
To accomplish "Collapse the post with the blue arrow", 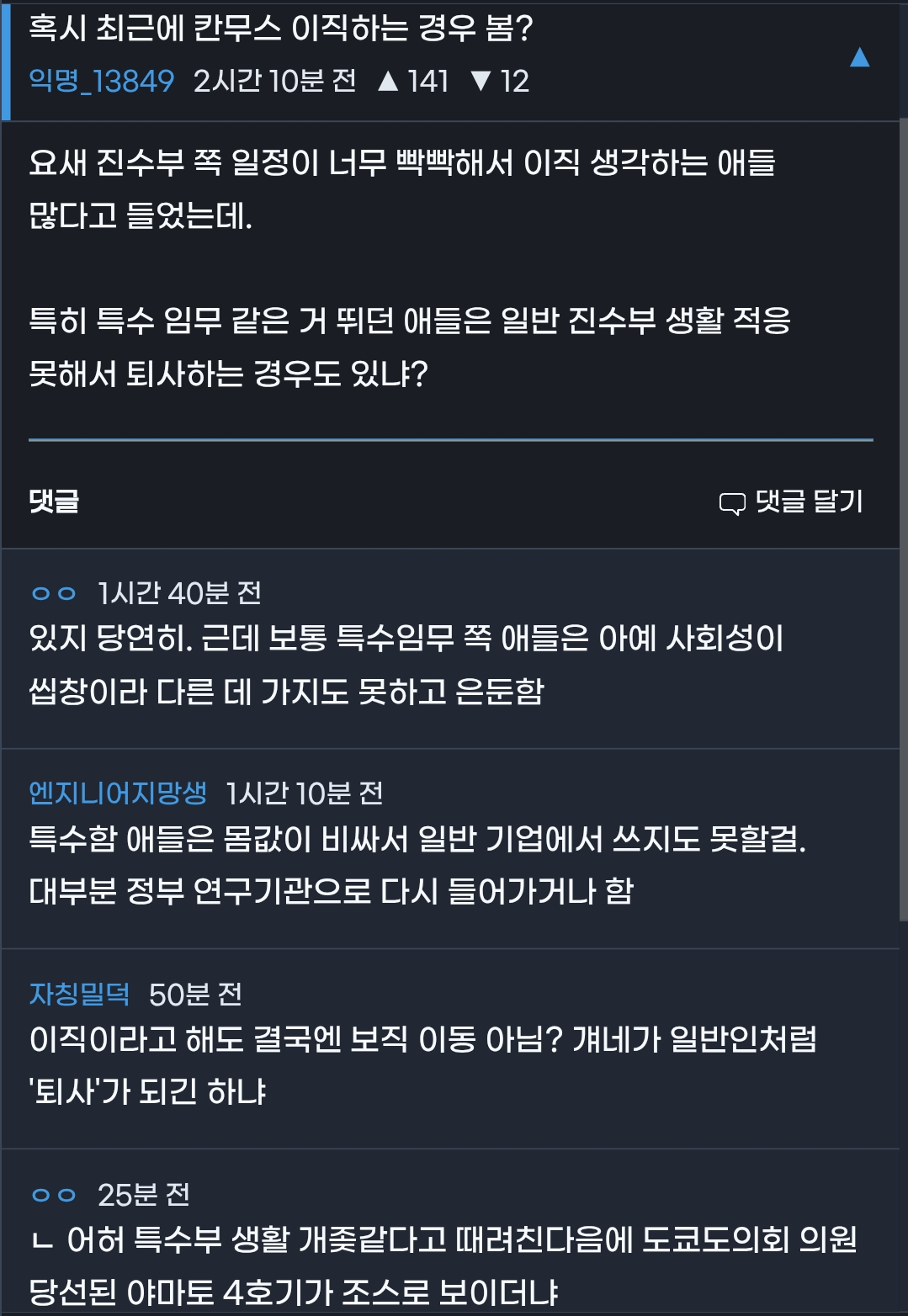I will click(858, 58).
